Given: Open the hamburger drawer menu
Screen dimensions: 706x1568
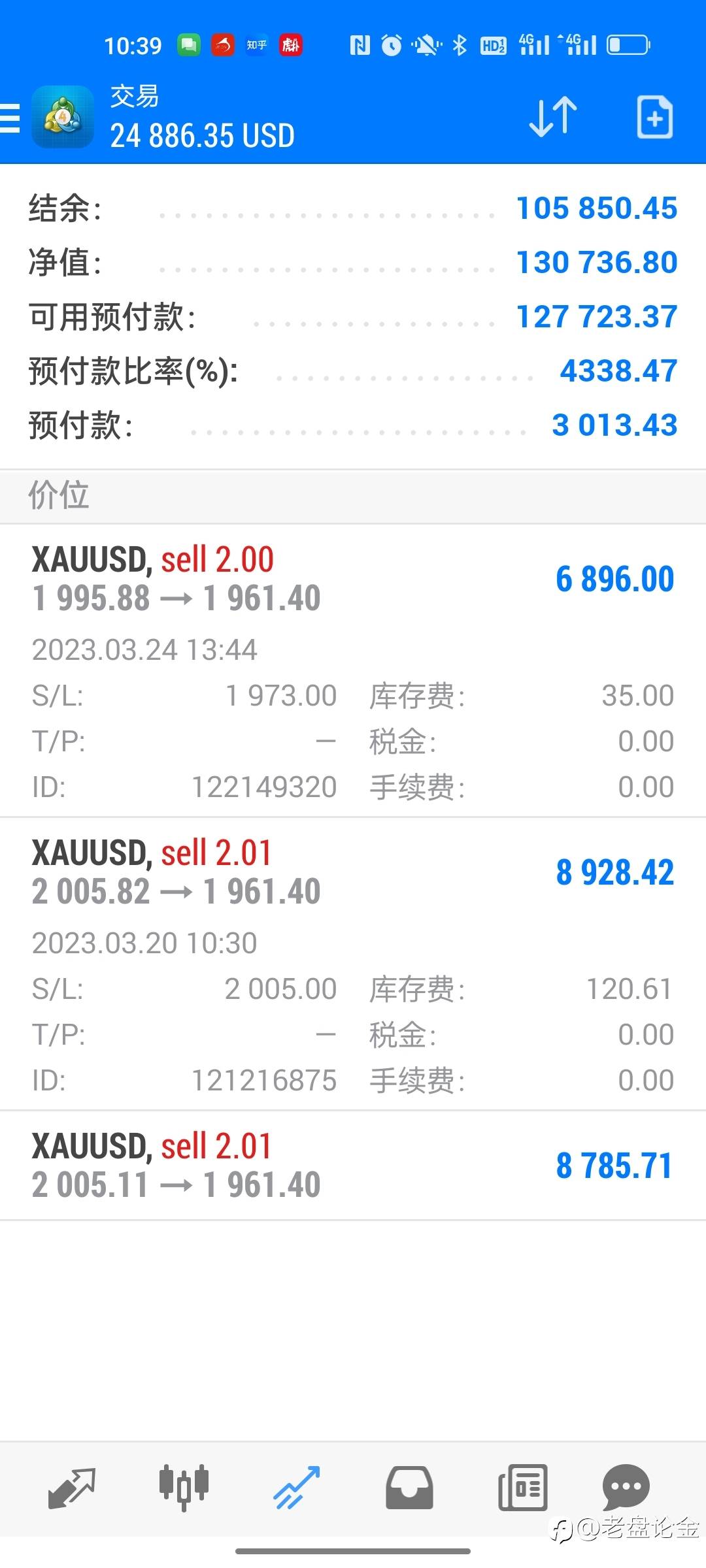Looking at the screenshot, I should click(x=10, y=118).
